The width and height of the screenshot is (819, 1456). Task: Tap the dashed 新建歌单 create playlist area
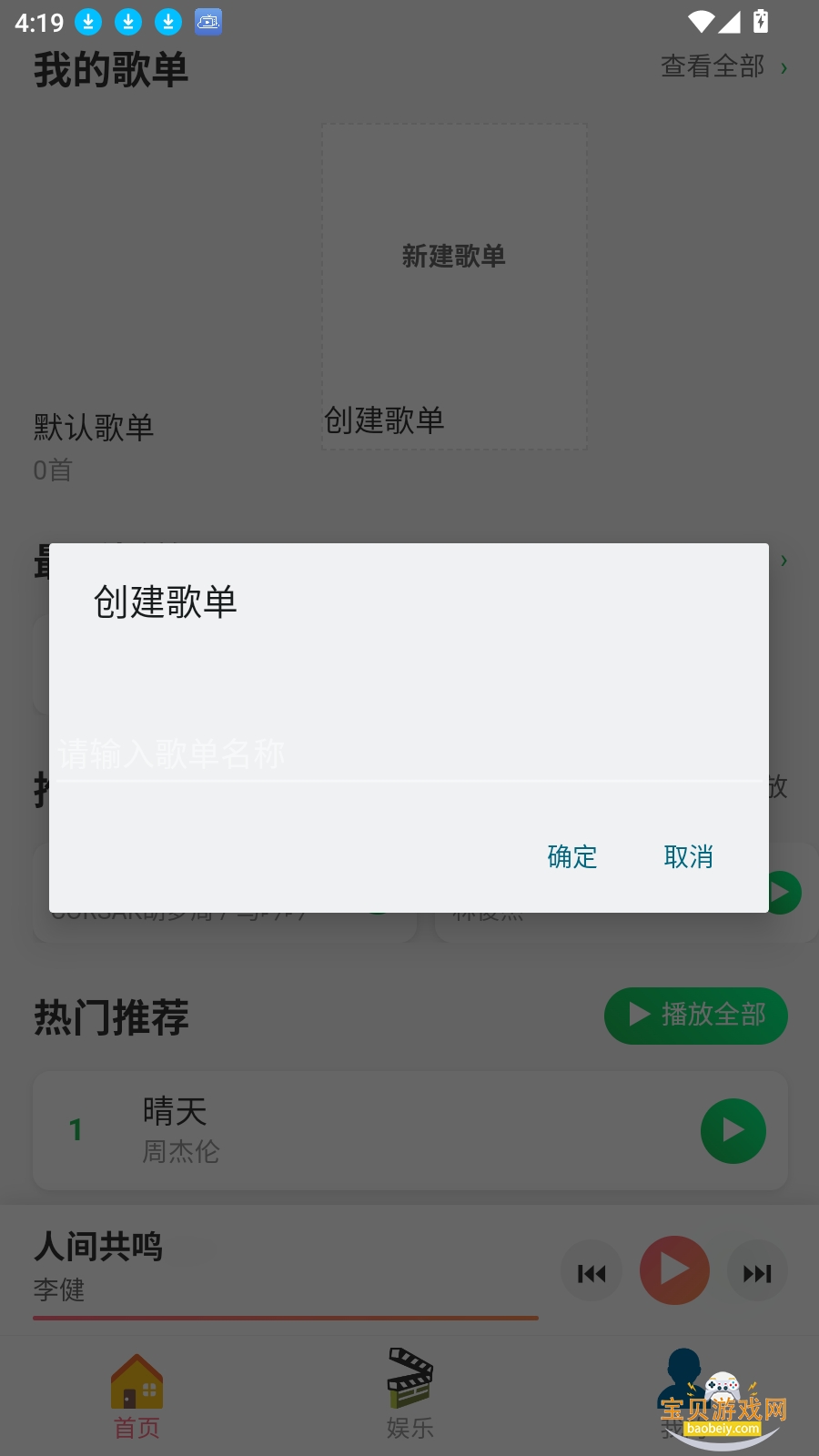tap(454, 284)
